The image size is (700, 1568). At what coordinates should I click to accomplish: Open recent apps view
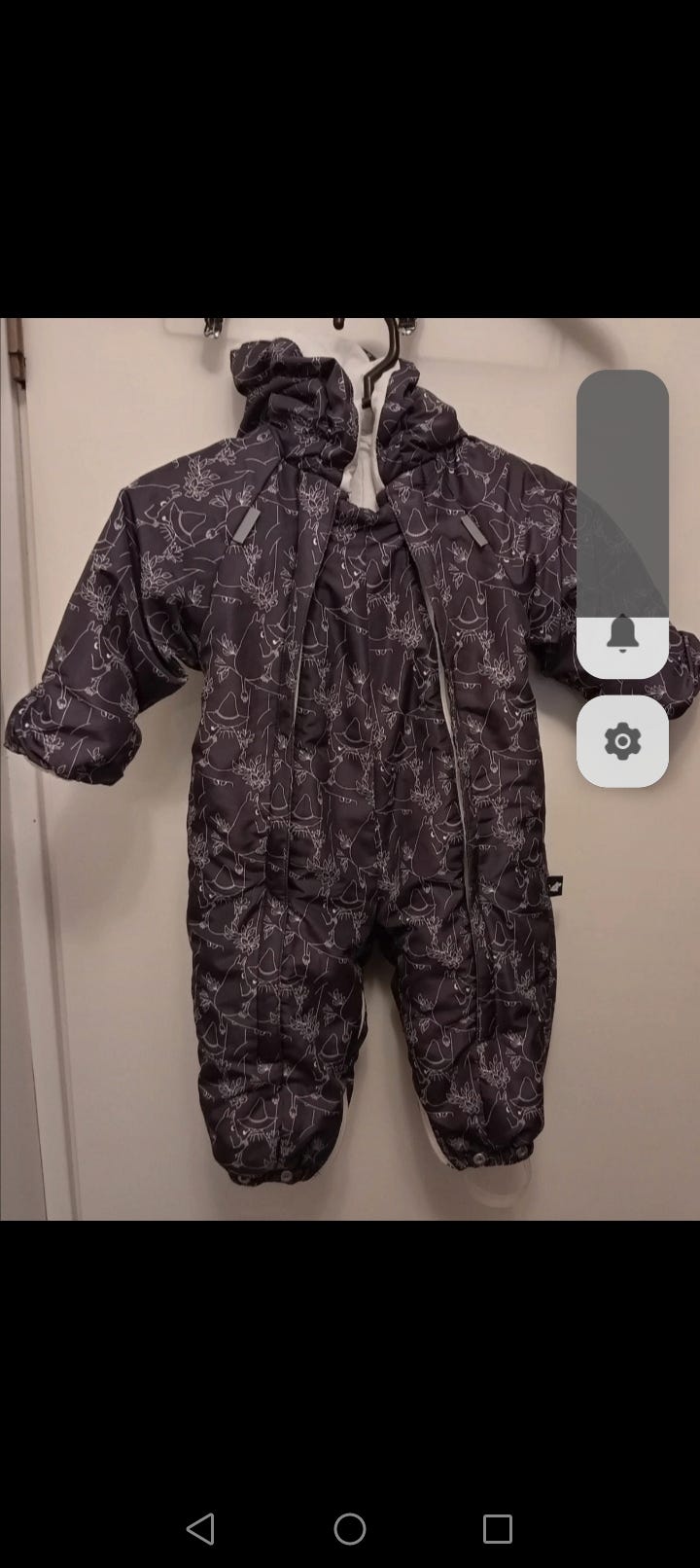498,1529
